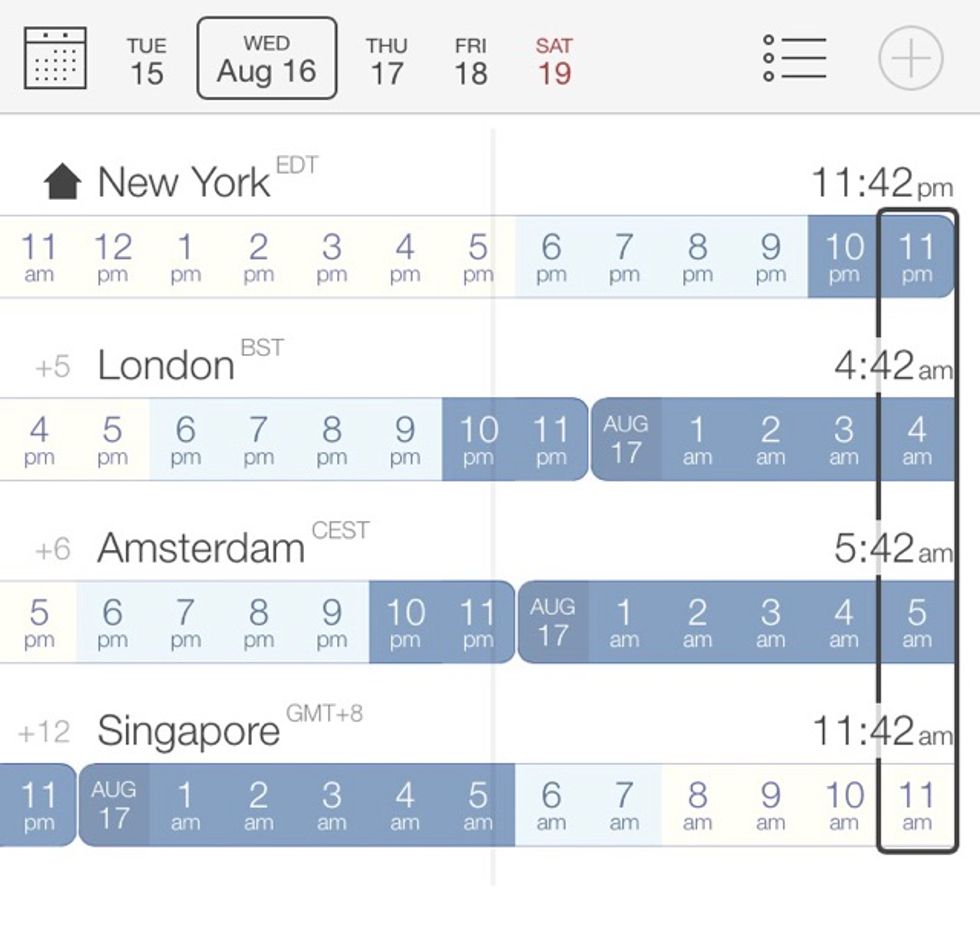Viewport: 980px width, 949px height.
Task: Add a new city with plus button
Action: (x=910, y=58)
